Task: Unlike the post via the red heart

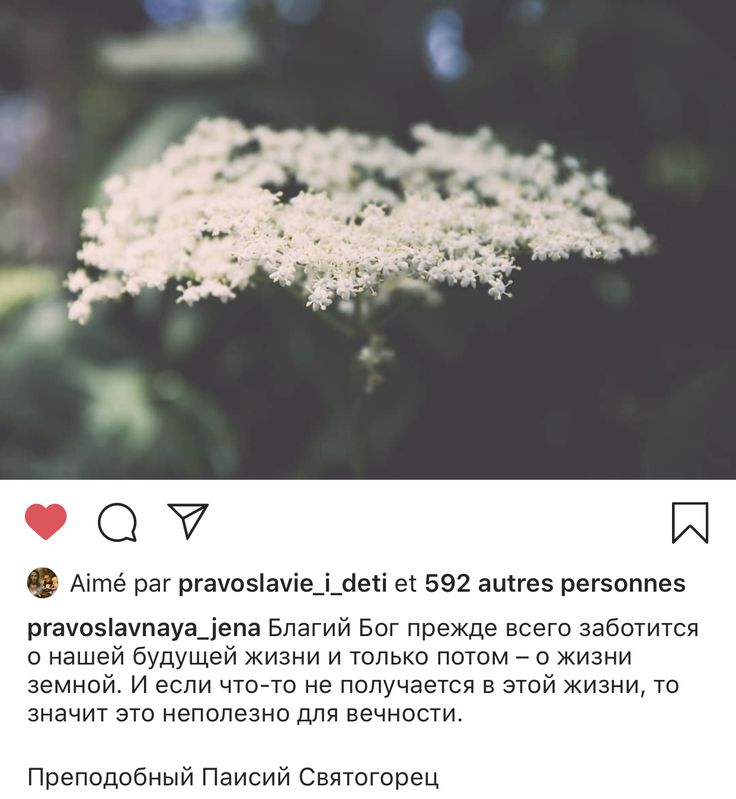Action: click(x=46, y=522)
